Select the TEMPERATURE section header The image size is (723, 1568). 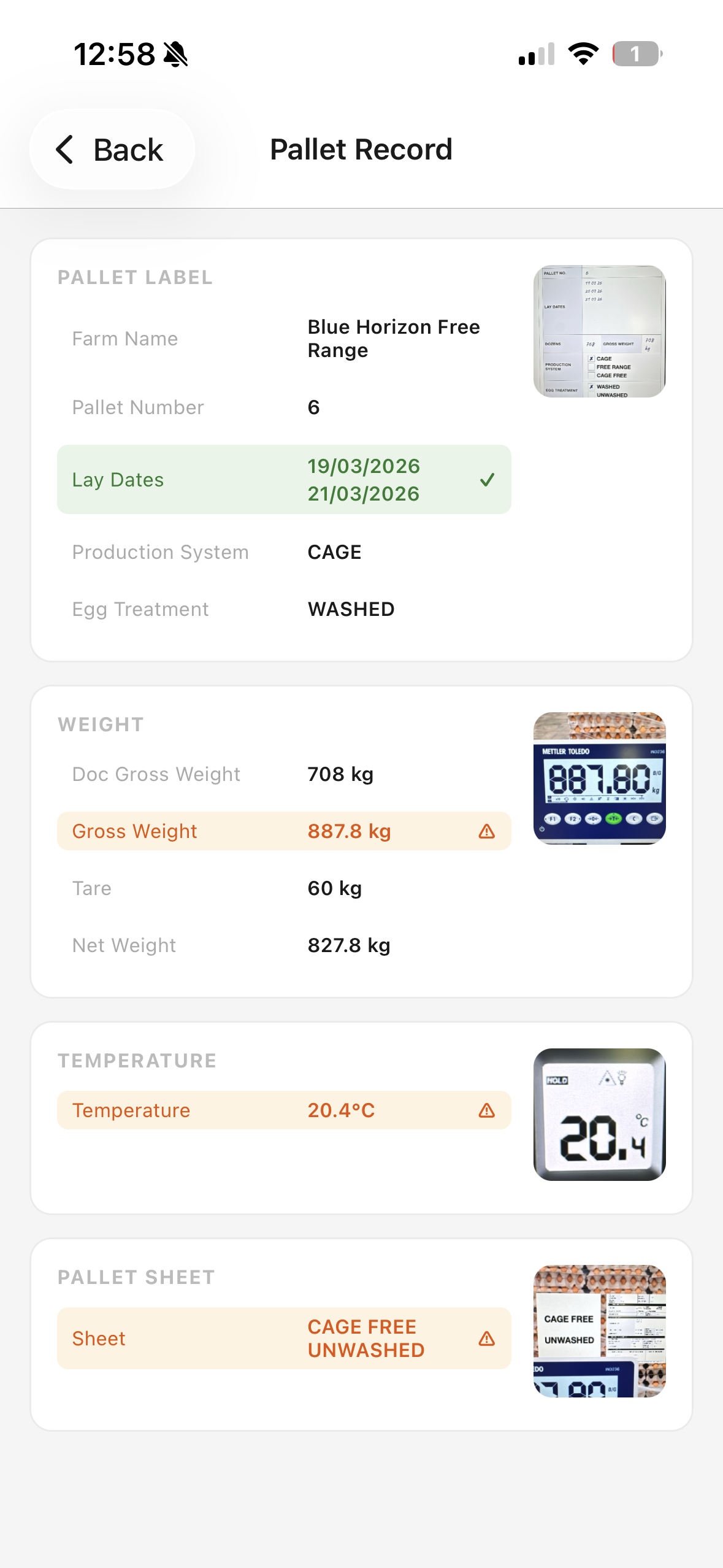137,1060
